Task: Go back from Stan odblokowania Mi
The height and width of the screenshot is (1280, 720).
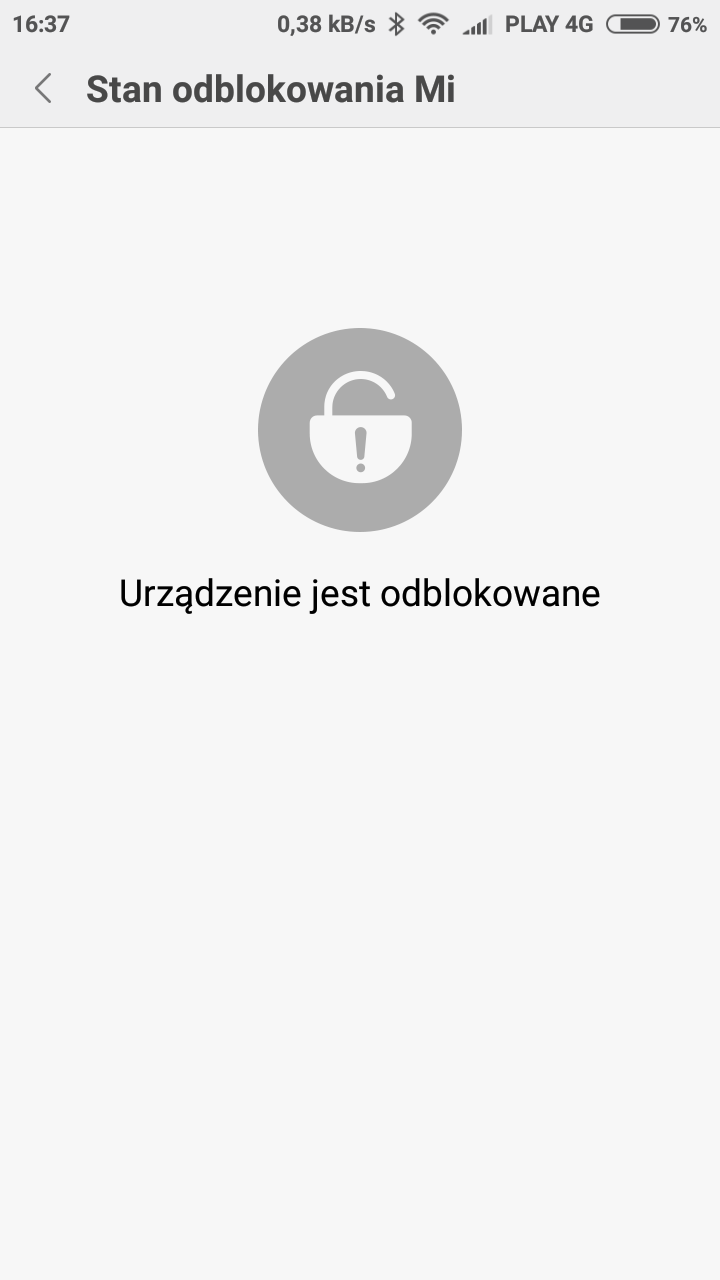Action: [43, 89]
